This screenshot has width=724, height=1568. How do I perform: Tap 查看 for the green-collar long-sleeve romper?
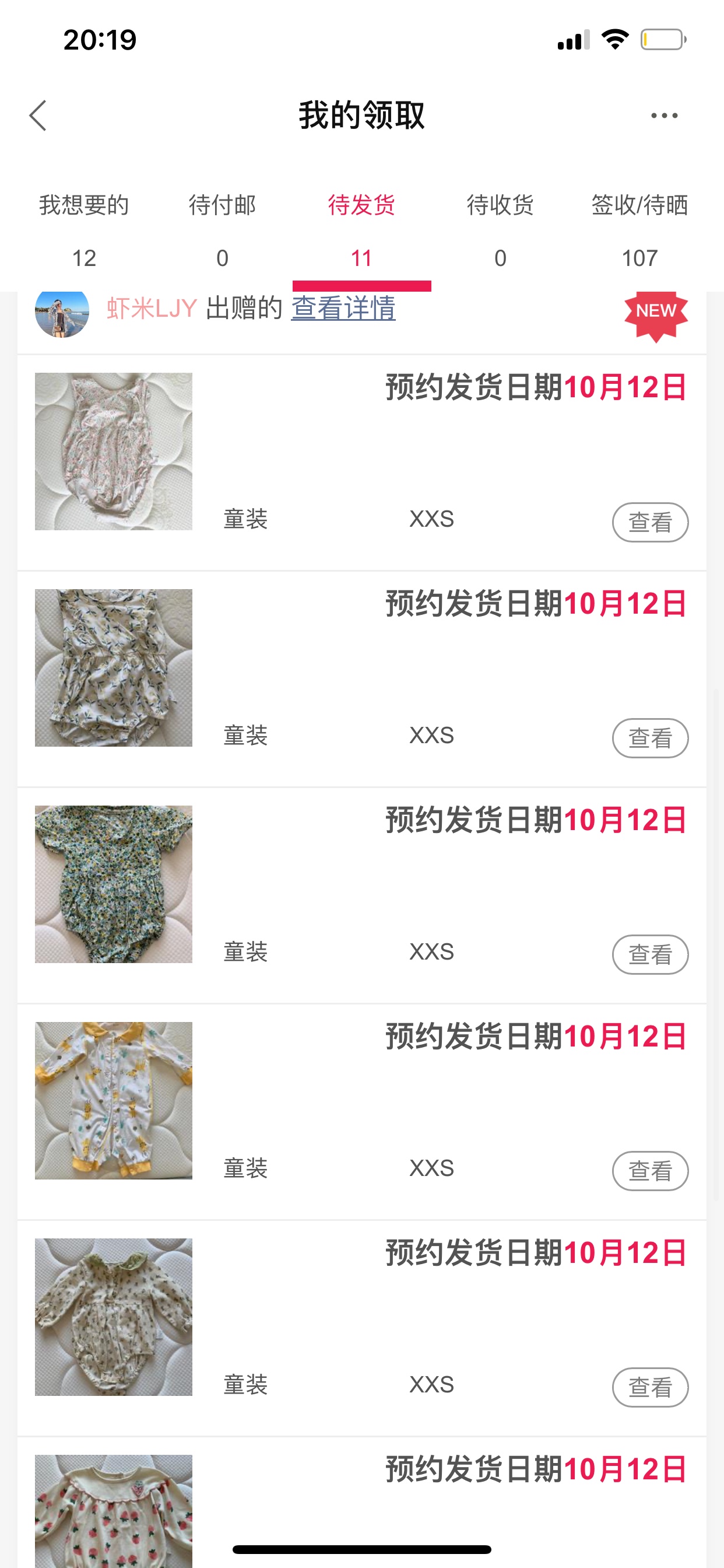click(x=650, y=1387)
